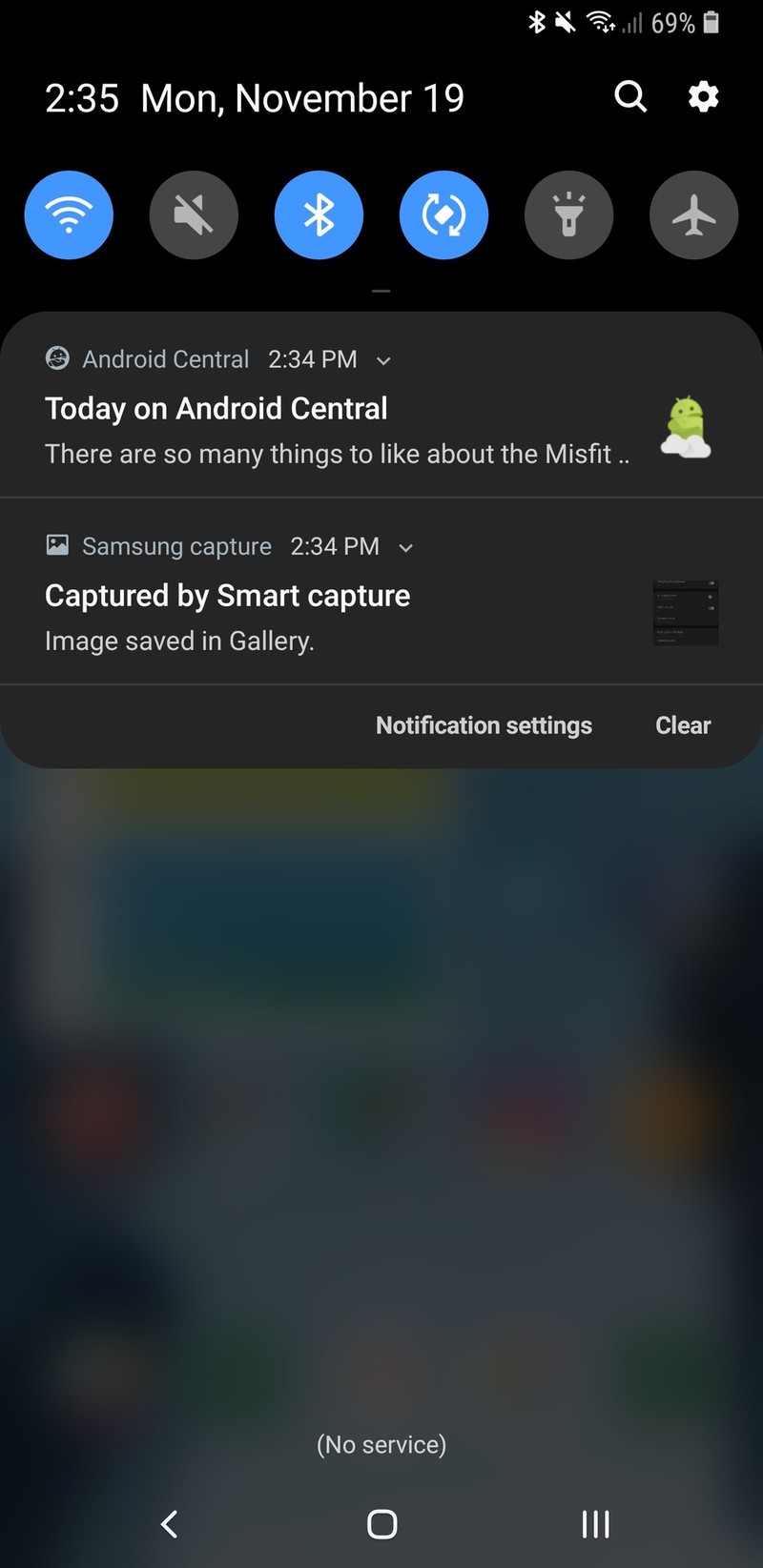Open the Captured by Smart capture notification
Image resolution: width=763 pixels, height=1568 pixels.
click(381, 591)
